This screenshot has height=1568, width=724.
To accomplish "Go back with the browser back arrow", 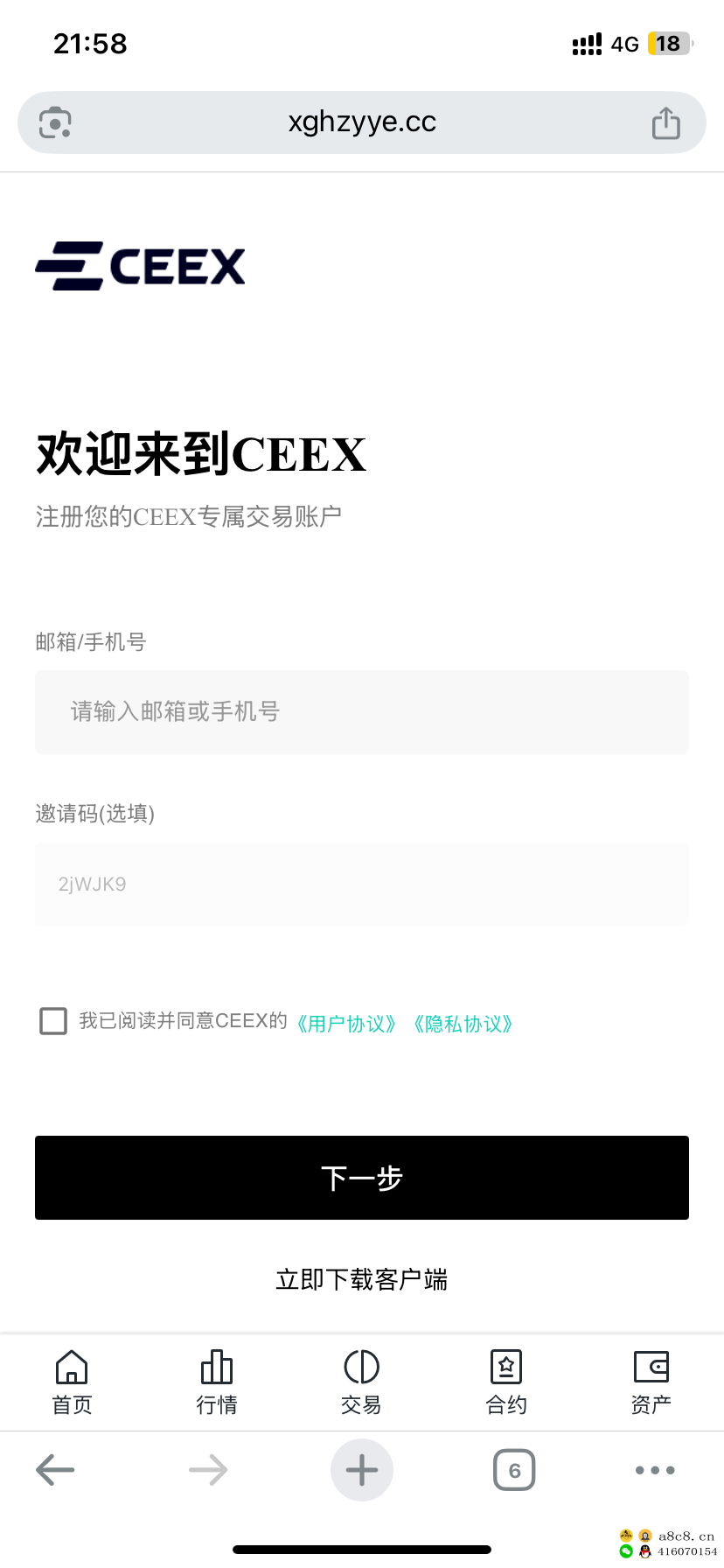I will 55,1470.
